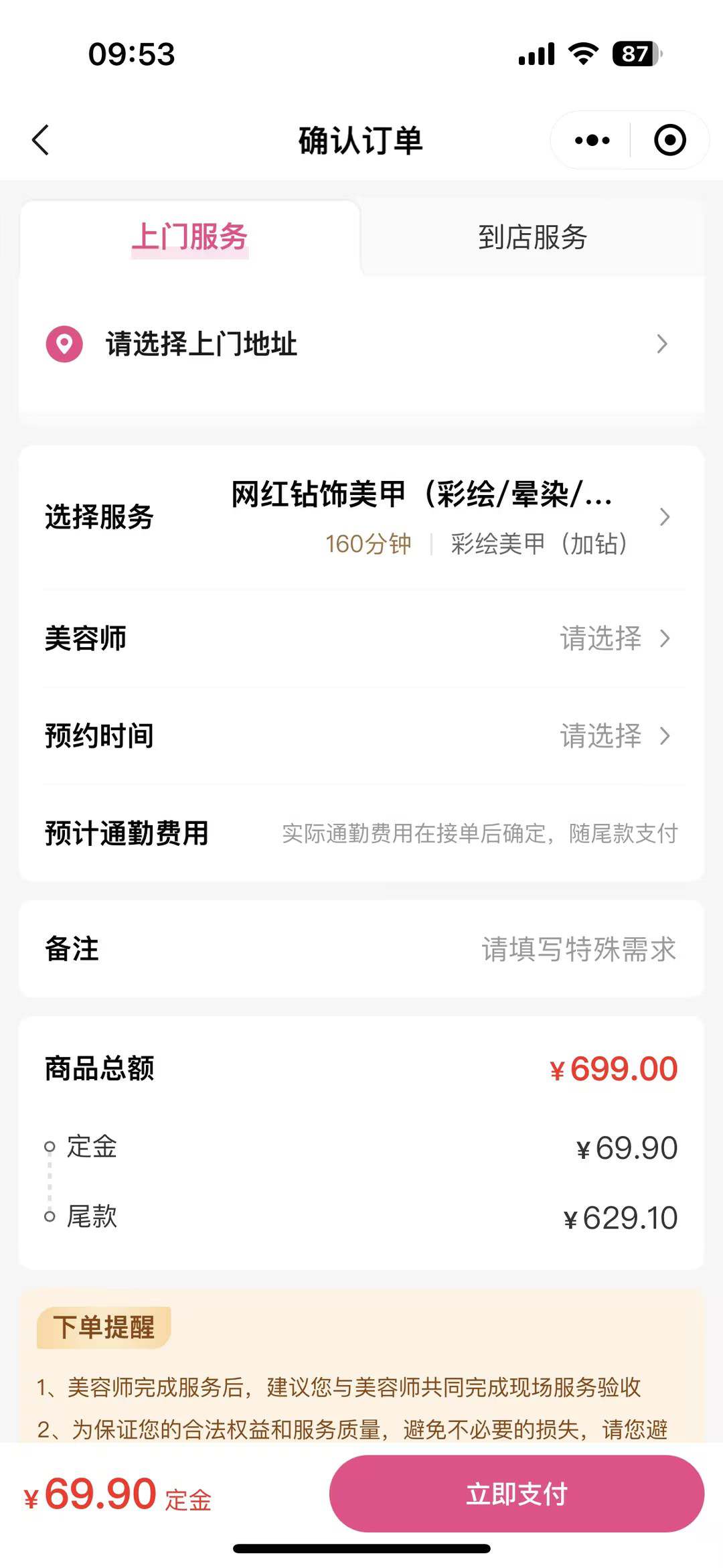Pay the deposit with 立即支付
Screen dimensions: 723x1568
point(516,1493)
